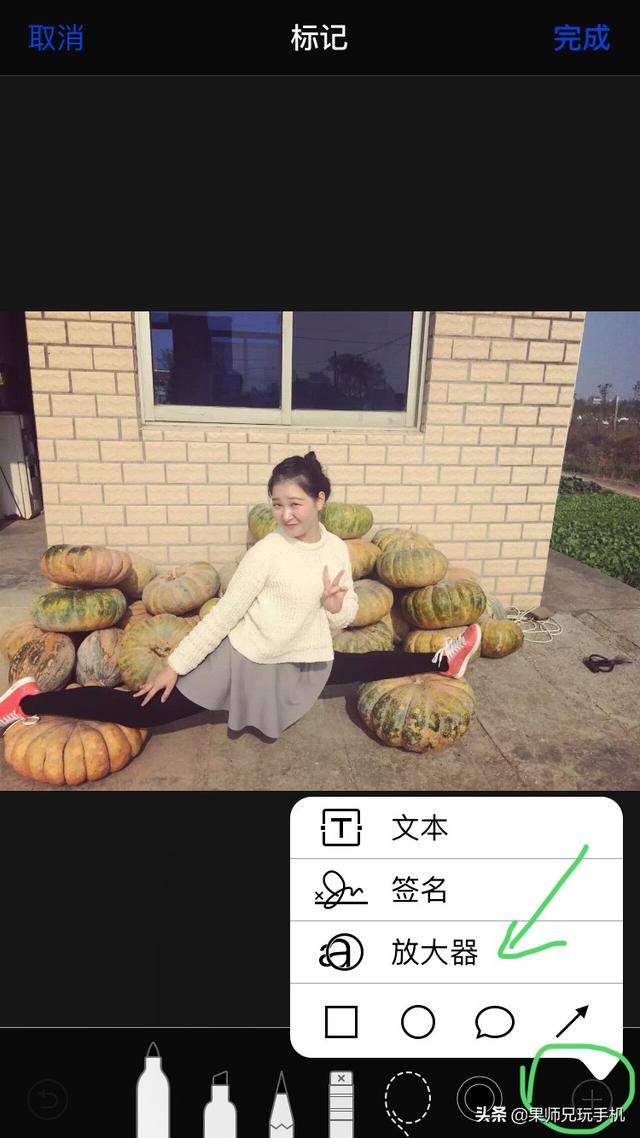Image resolution: width=640 pixels, height=1138 pixels.
Task: Insert a speech bubble shape
Action: click(x=494, y=1022)
